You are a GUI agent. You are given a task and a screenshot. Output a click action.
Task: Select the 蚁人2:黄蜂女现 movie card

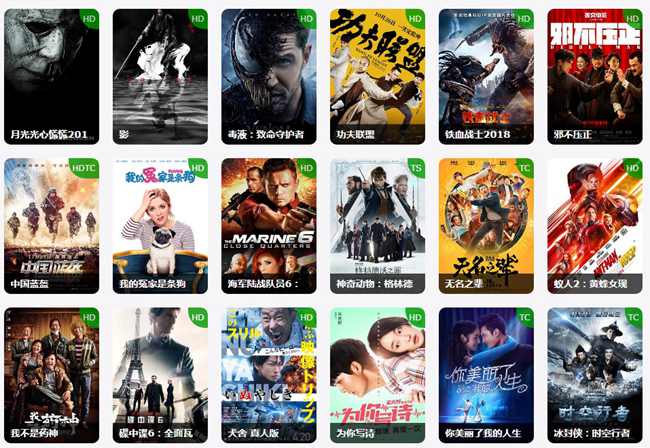pos(595,225)
